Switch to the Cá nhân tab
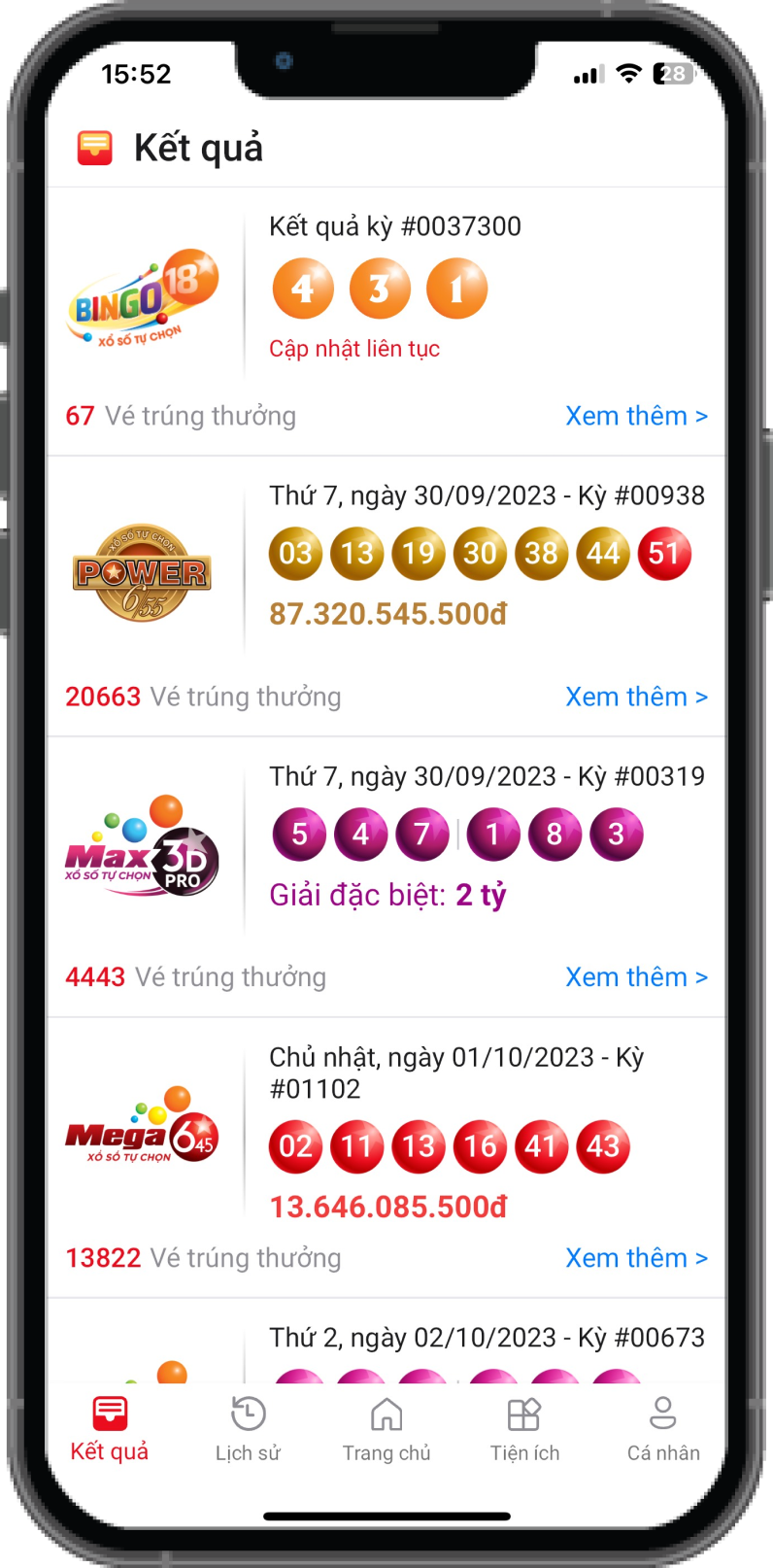 coord(663,1428)
